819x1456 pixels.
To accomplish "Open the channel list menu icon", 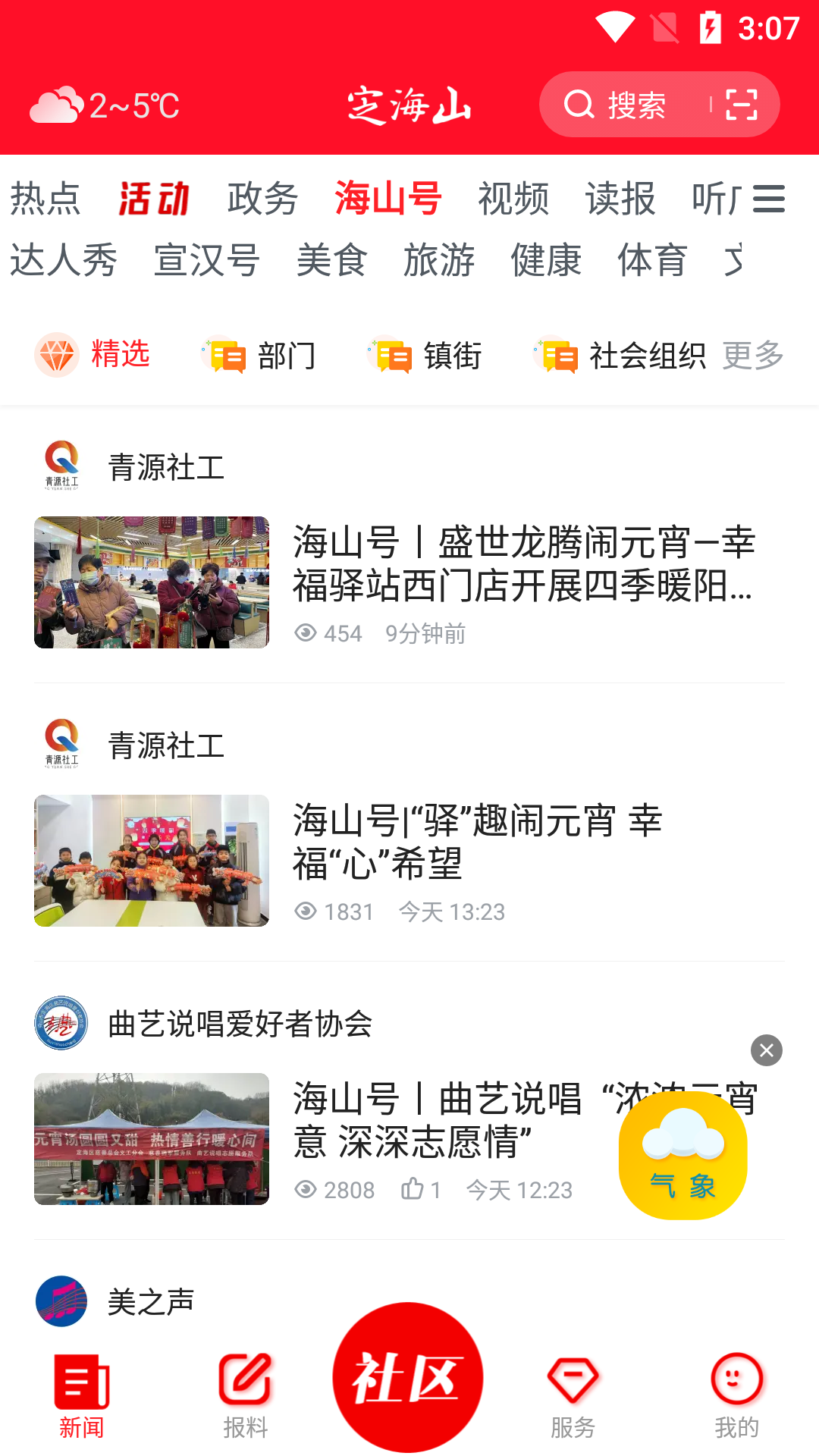I will tap(768, 199).
